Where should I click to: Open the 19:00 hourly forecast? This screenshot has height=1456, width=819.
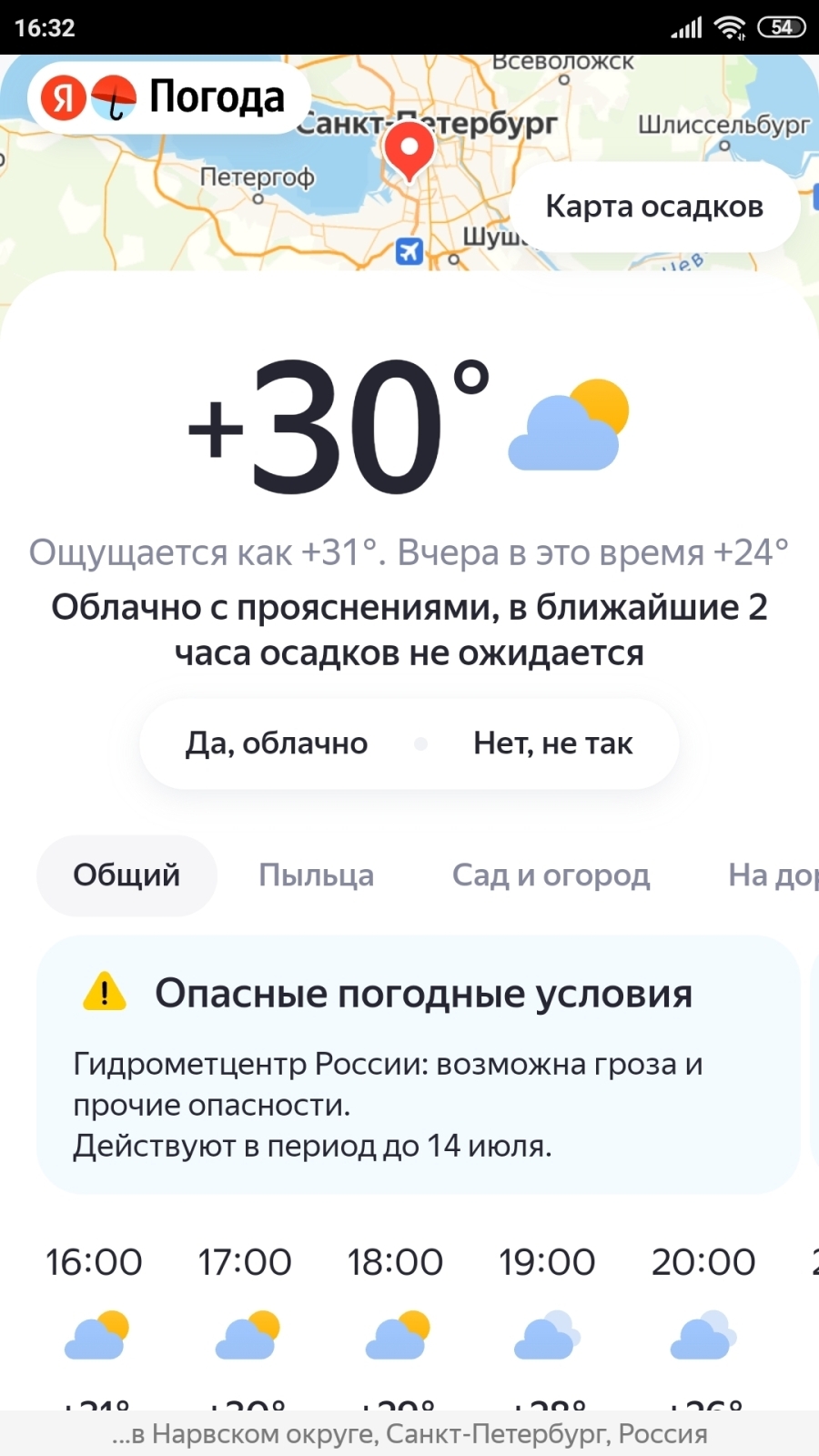click(546, 1310)
